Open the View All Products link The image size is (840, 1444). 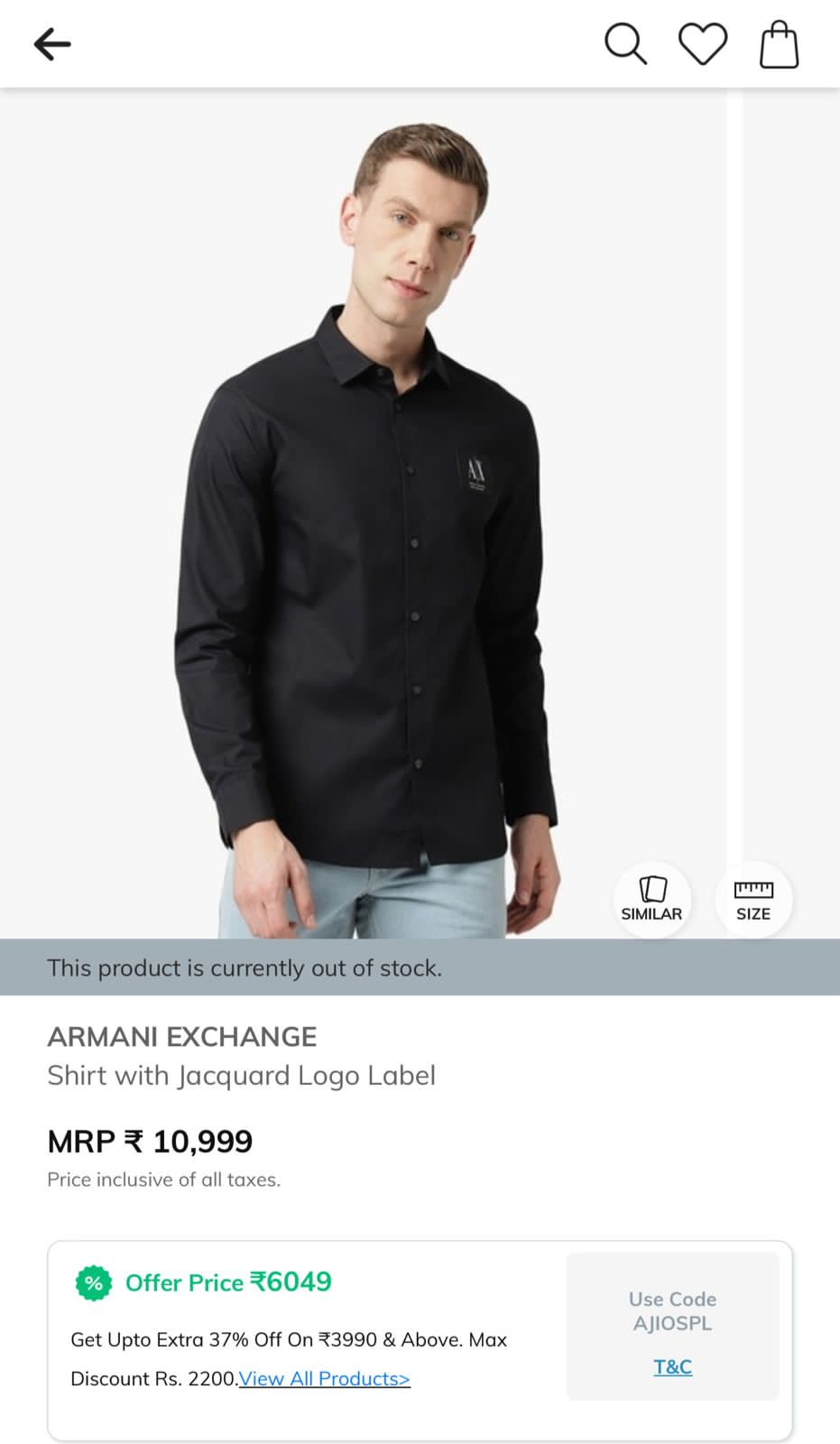click(324, 1378)
